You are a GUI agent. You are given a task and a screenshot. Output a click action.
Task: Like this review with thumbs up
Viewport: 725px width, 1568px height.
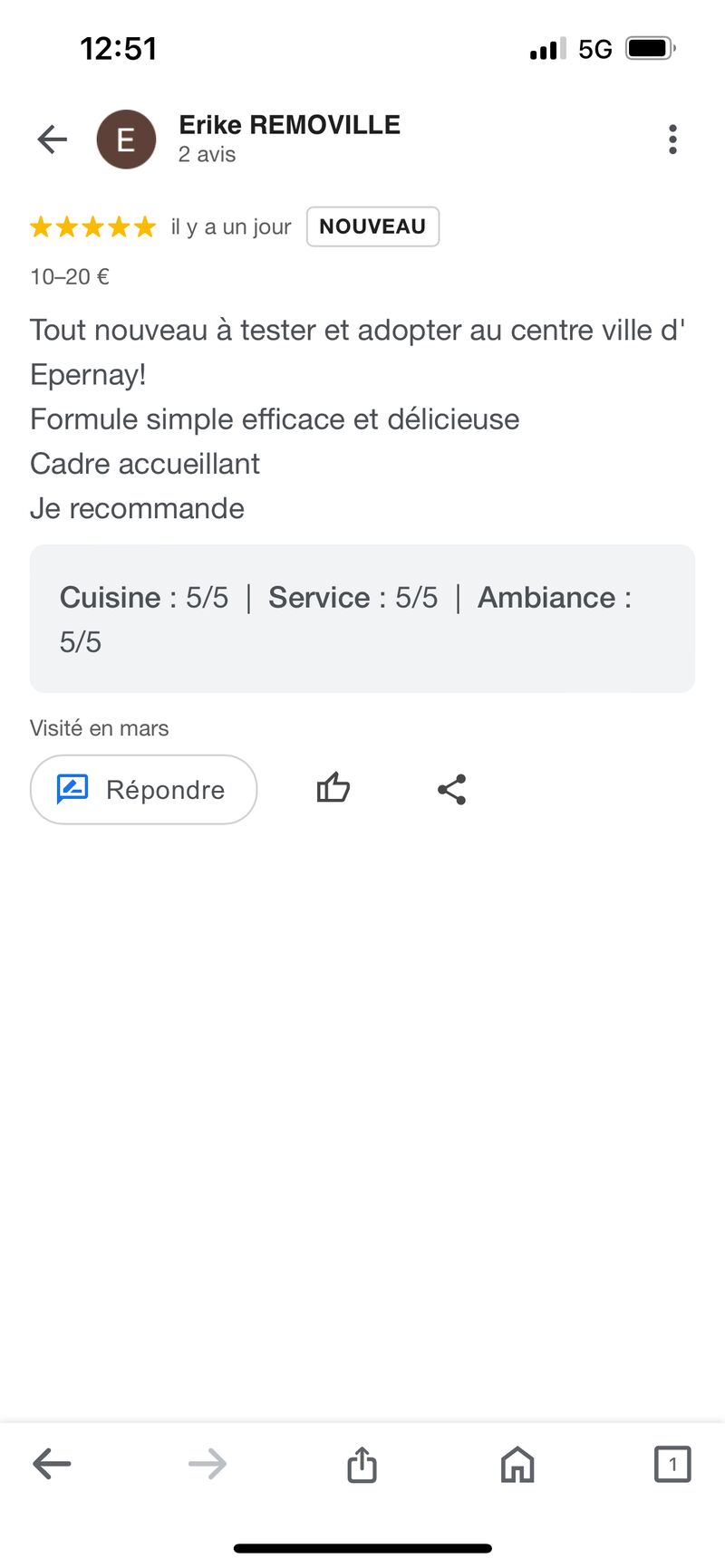tap(333, 789)
